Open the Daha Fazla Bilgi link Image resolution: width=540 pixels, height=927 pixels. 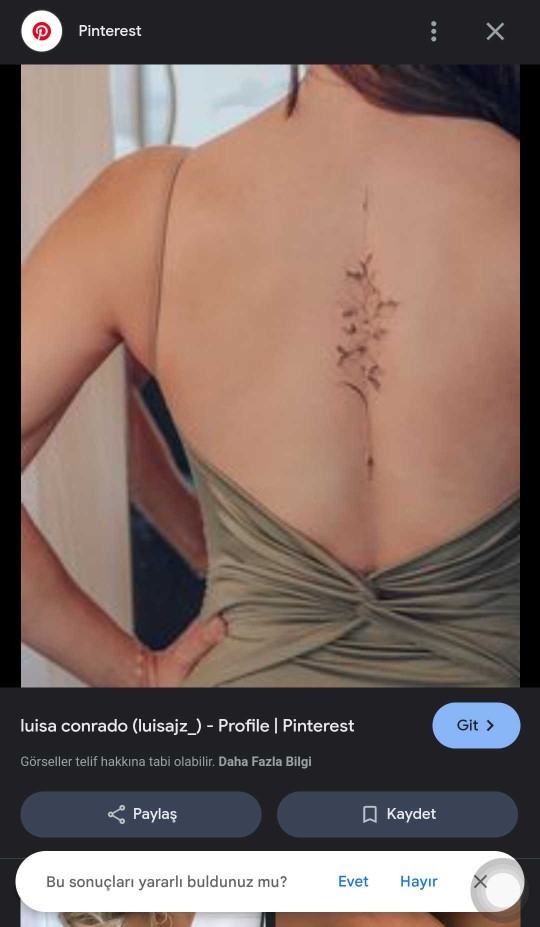[265, 761]
